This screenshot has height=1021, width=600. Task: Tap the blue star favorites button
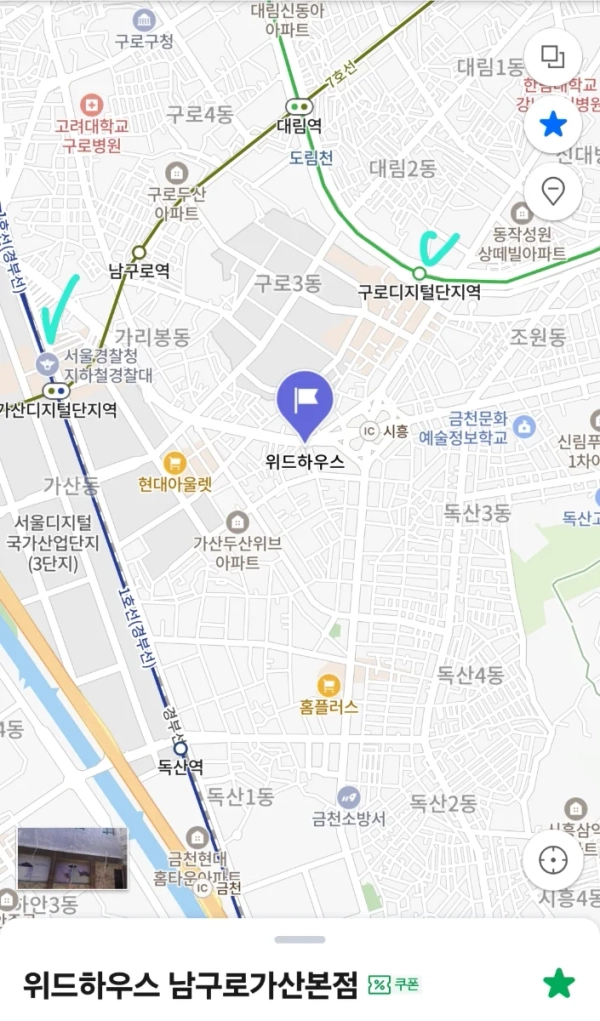coord(553,124)
